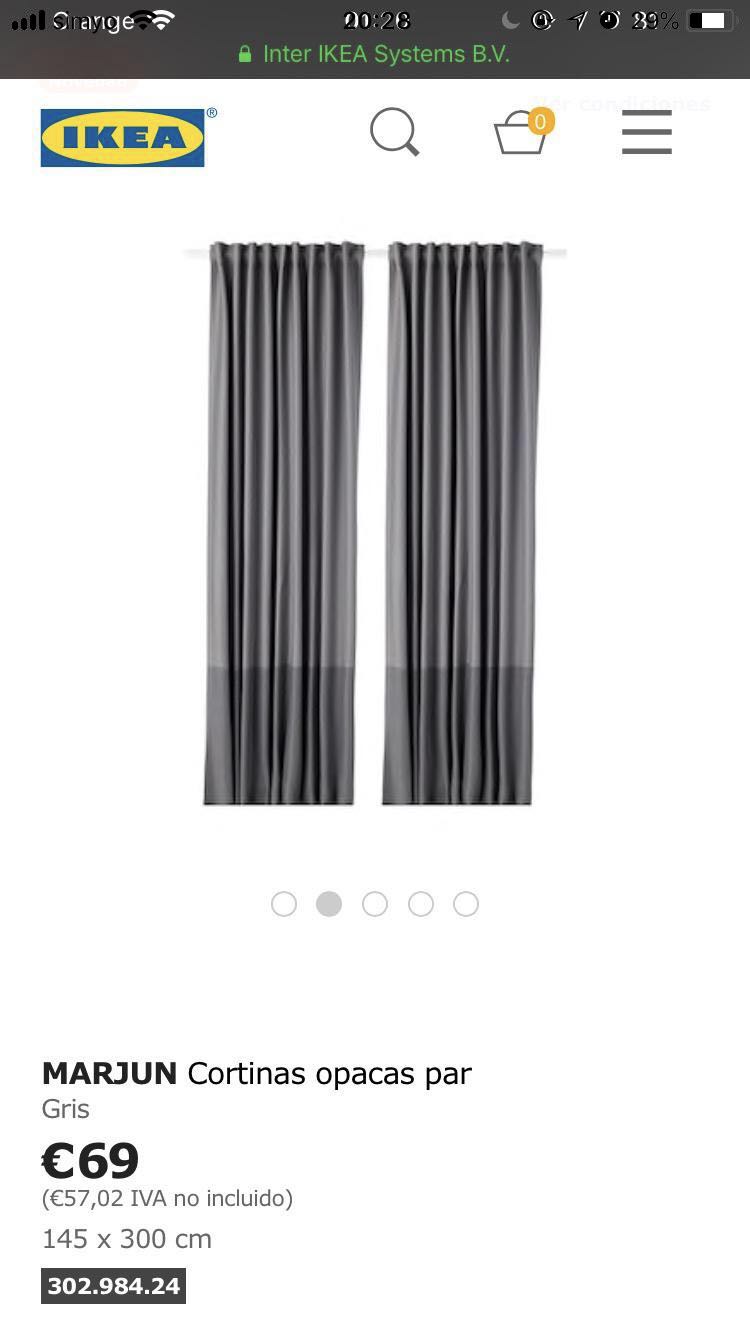The width and height of the screenshot is (750, 1334).
Task: Open the hamburger menu
Action: click(x=646, y=132)
